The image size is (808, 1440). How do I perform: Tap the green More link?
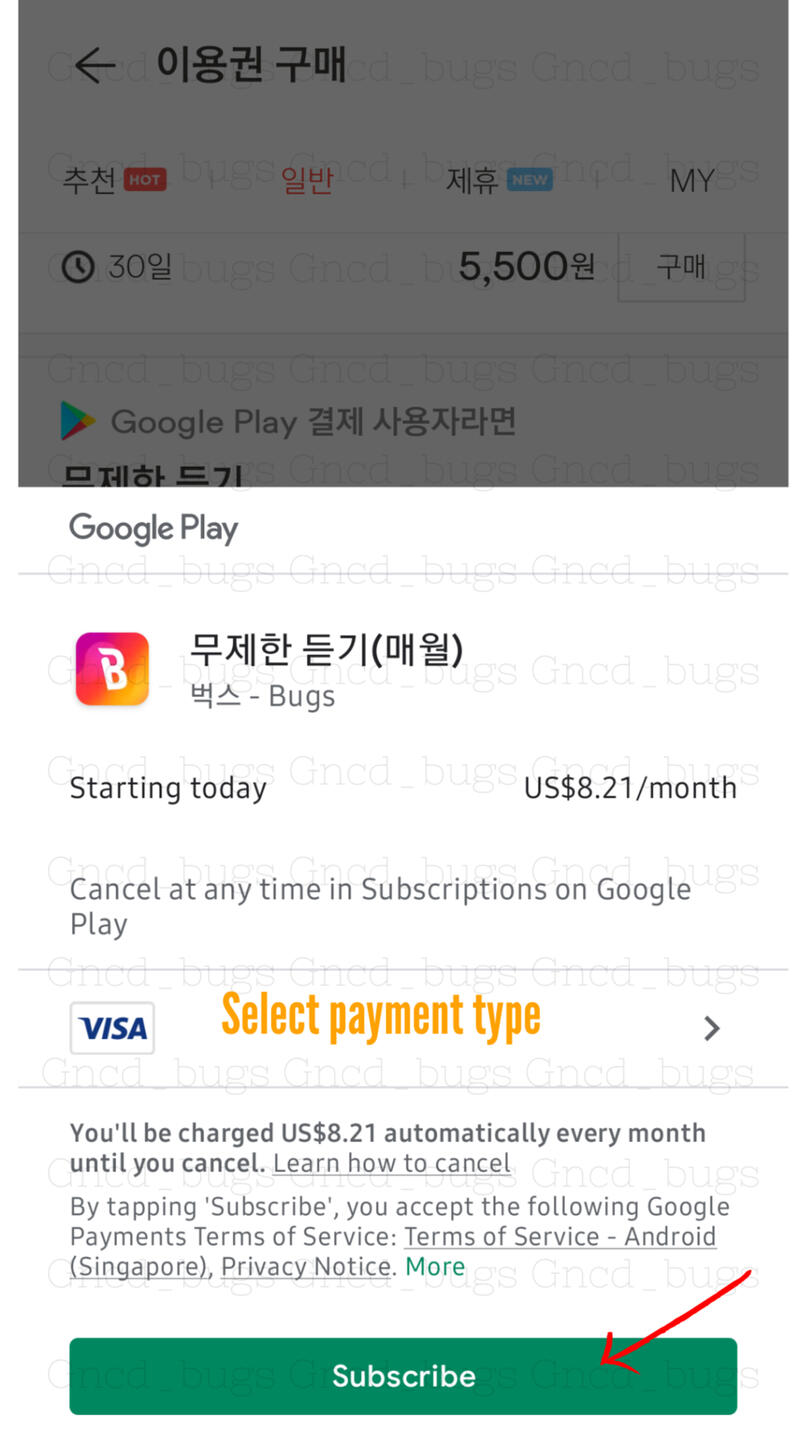tap(435, 1267)
